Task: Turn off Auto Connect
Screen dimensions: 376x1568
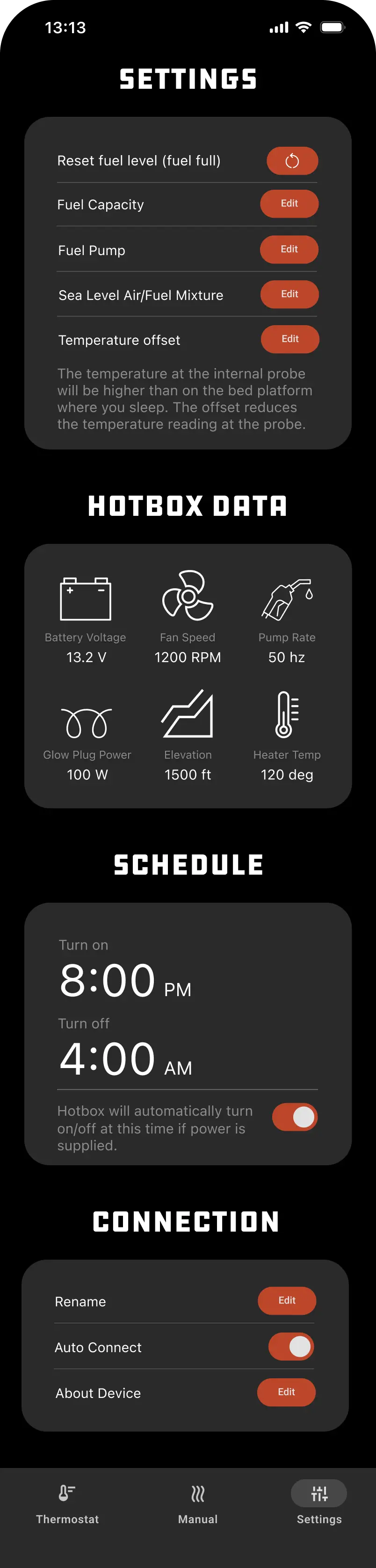Action: (291, 1347)
